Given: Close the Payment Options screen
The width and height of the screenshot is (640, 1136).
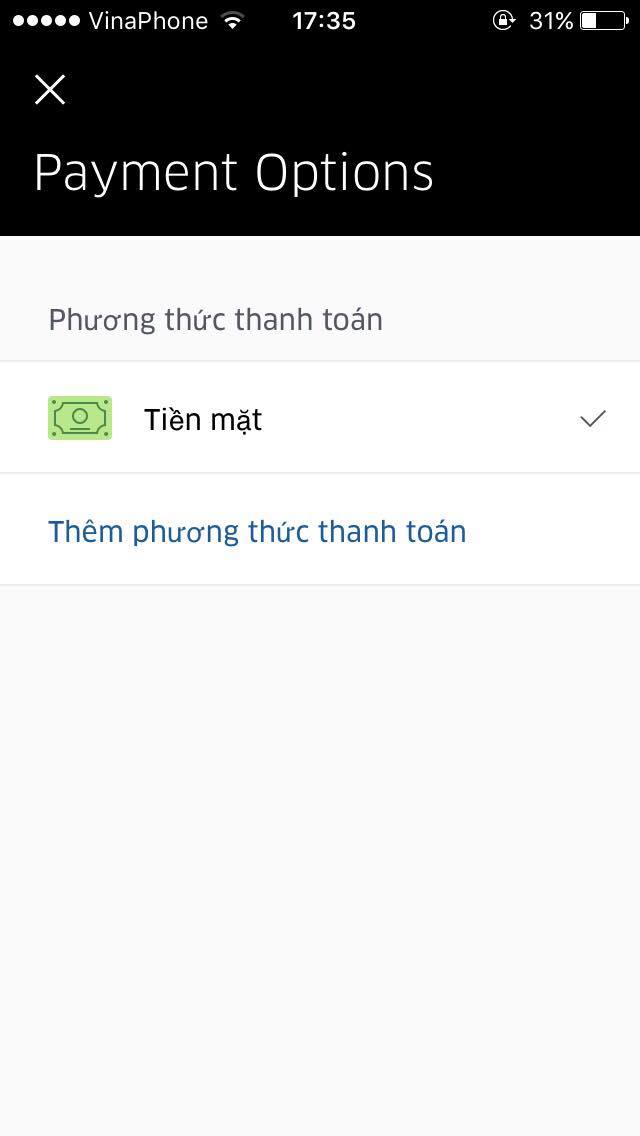Looking at the screenshot, I should (x=50, y=90).
